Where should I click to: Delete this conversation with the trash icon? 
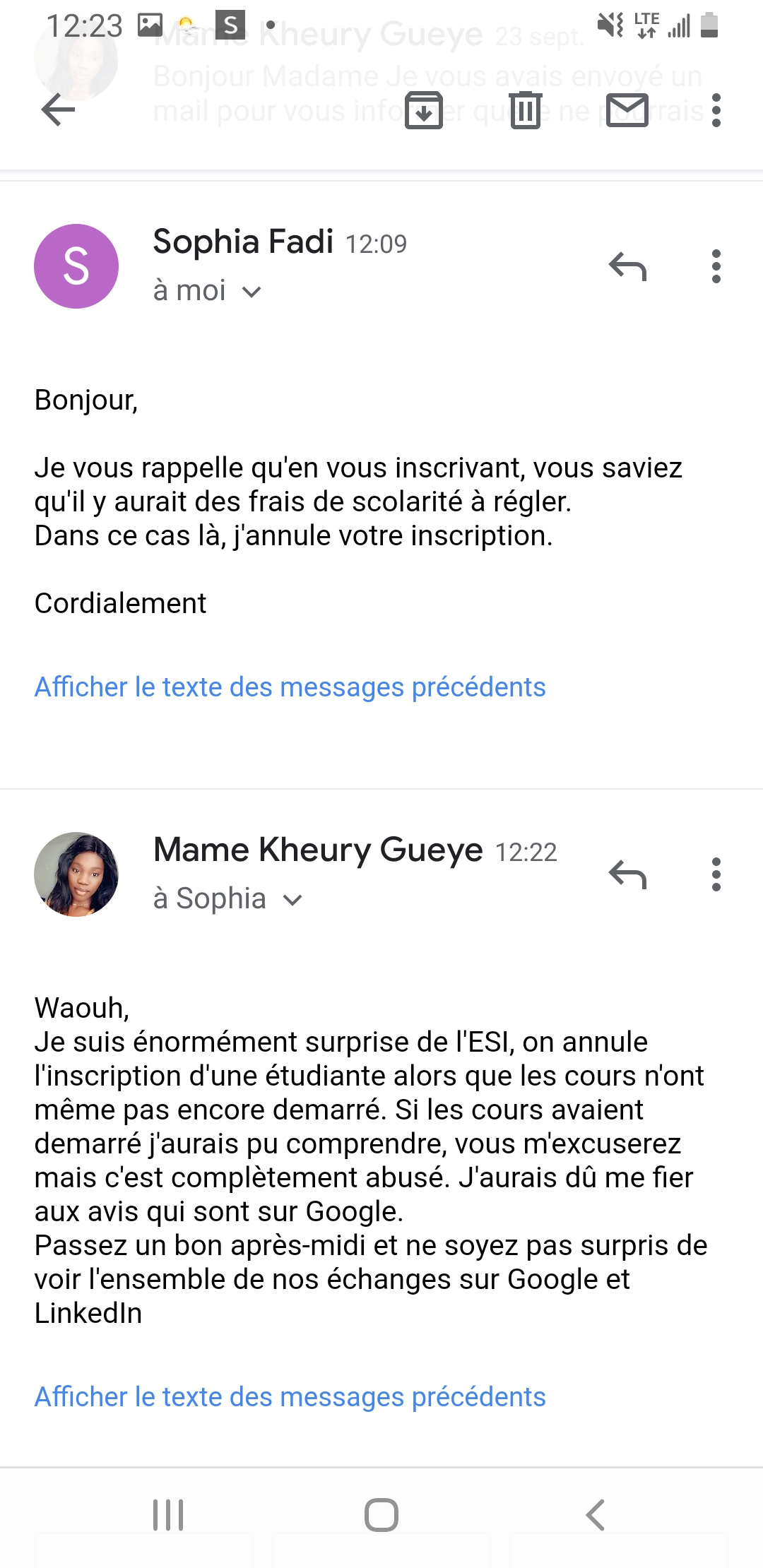click(526, 110)
